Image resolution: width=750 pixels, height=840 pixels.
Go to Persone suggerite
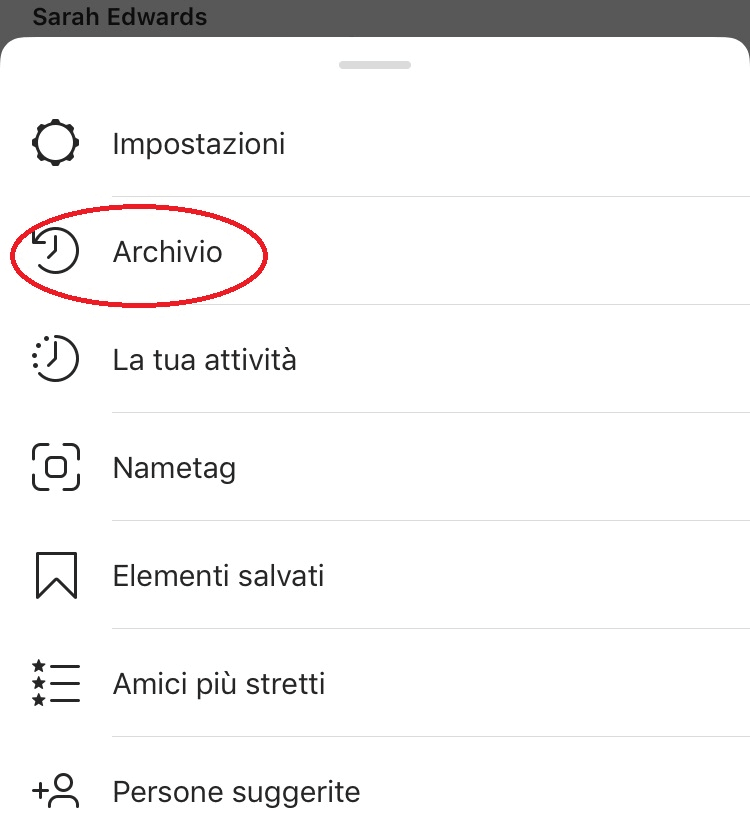coord(236,792)
